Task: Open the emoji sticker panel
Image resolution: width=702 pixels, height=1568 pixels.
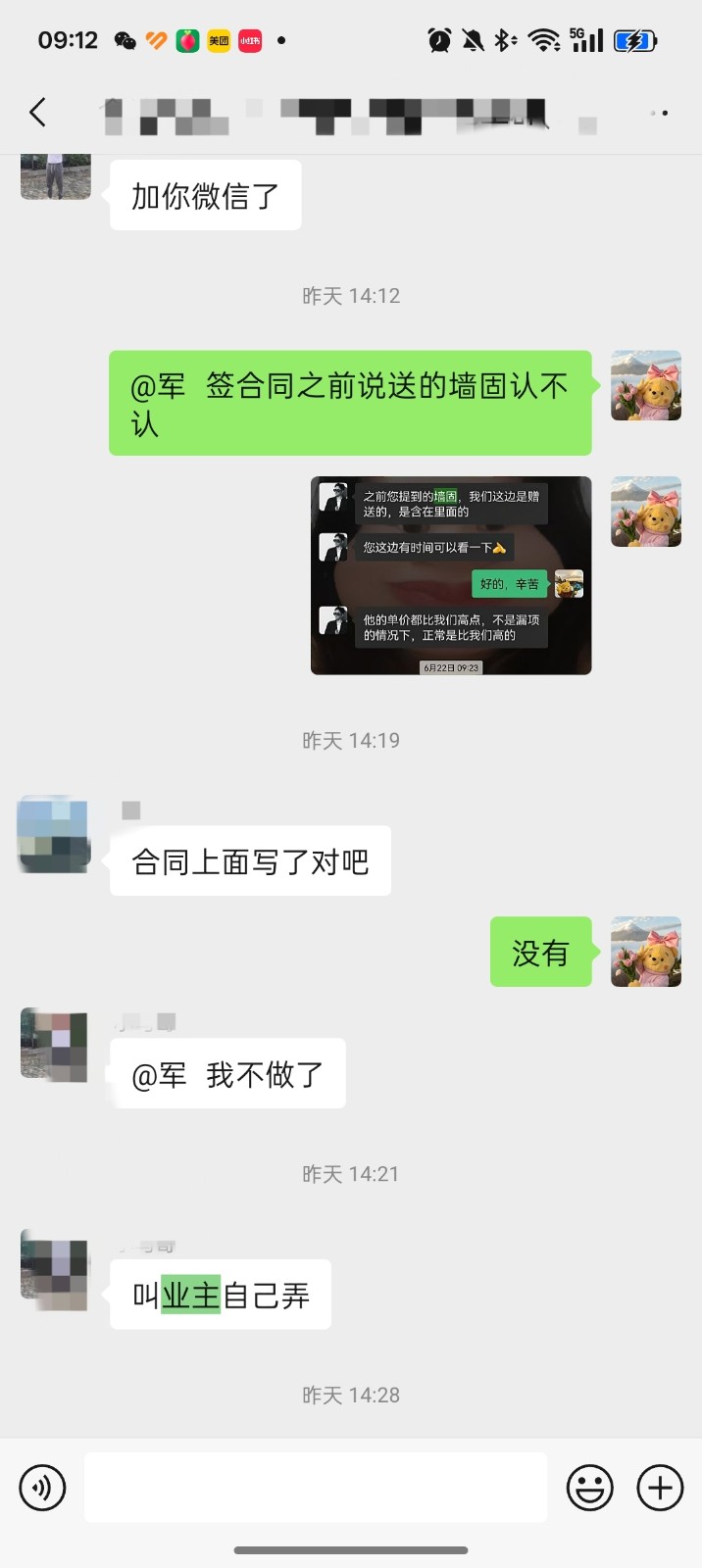Action: (590, 1488)
